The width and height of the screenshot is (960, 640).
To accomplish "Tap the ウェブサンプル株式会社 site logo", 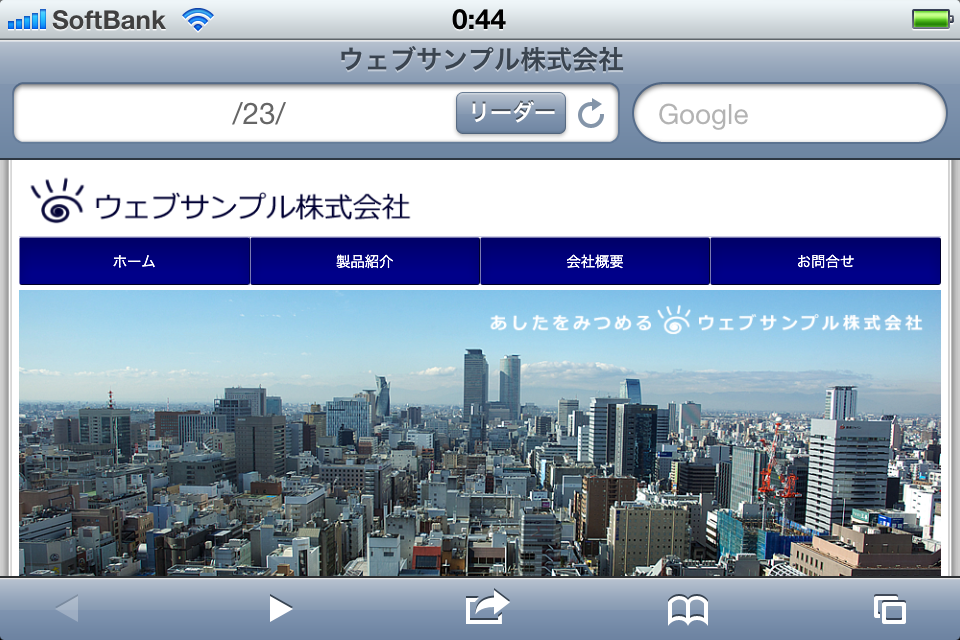I will (x=221, y=203).
